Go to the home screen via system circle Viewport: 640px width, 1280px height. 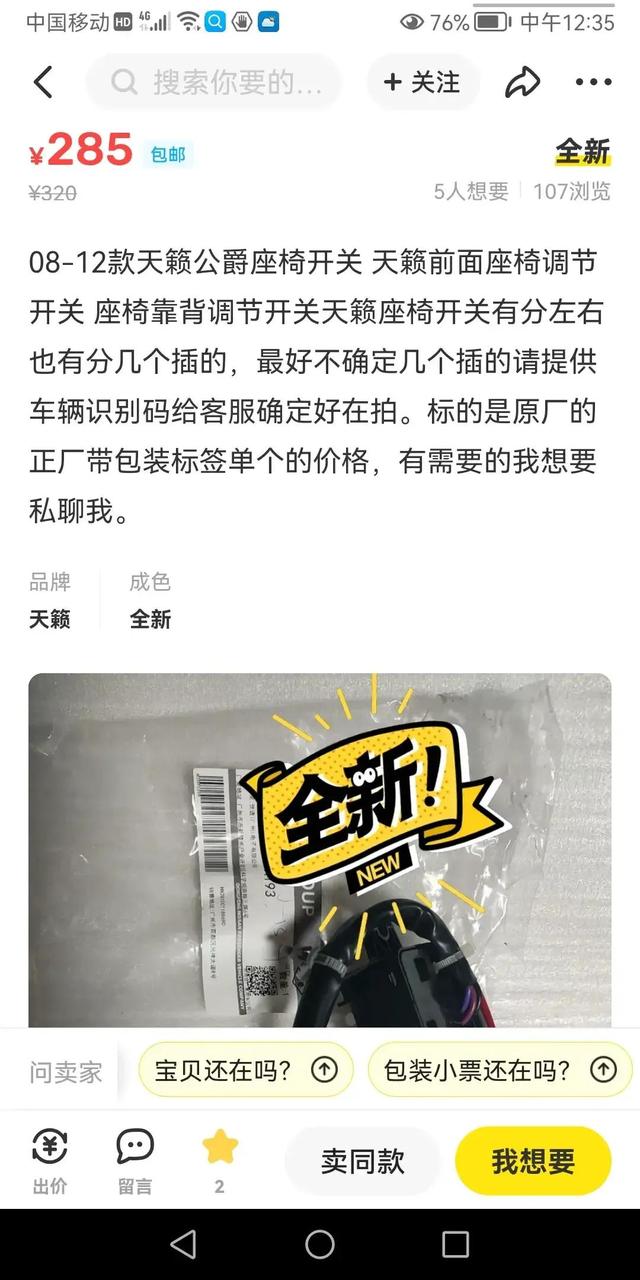click(320, 1244)
